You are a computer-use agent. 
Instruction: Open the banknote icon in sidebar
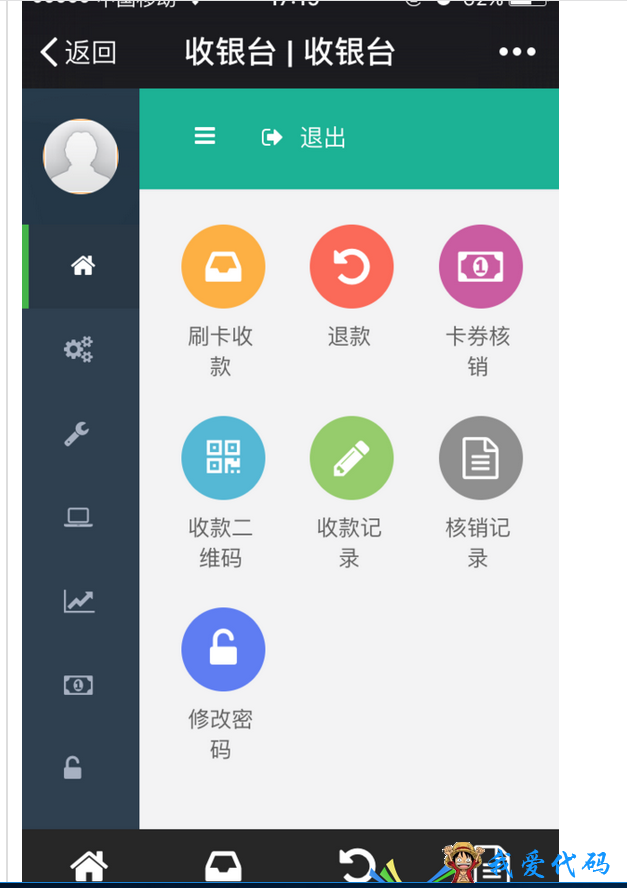tap(78, 685)
